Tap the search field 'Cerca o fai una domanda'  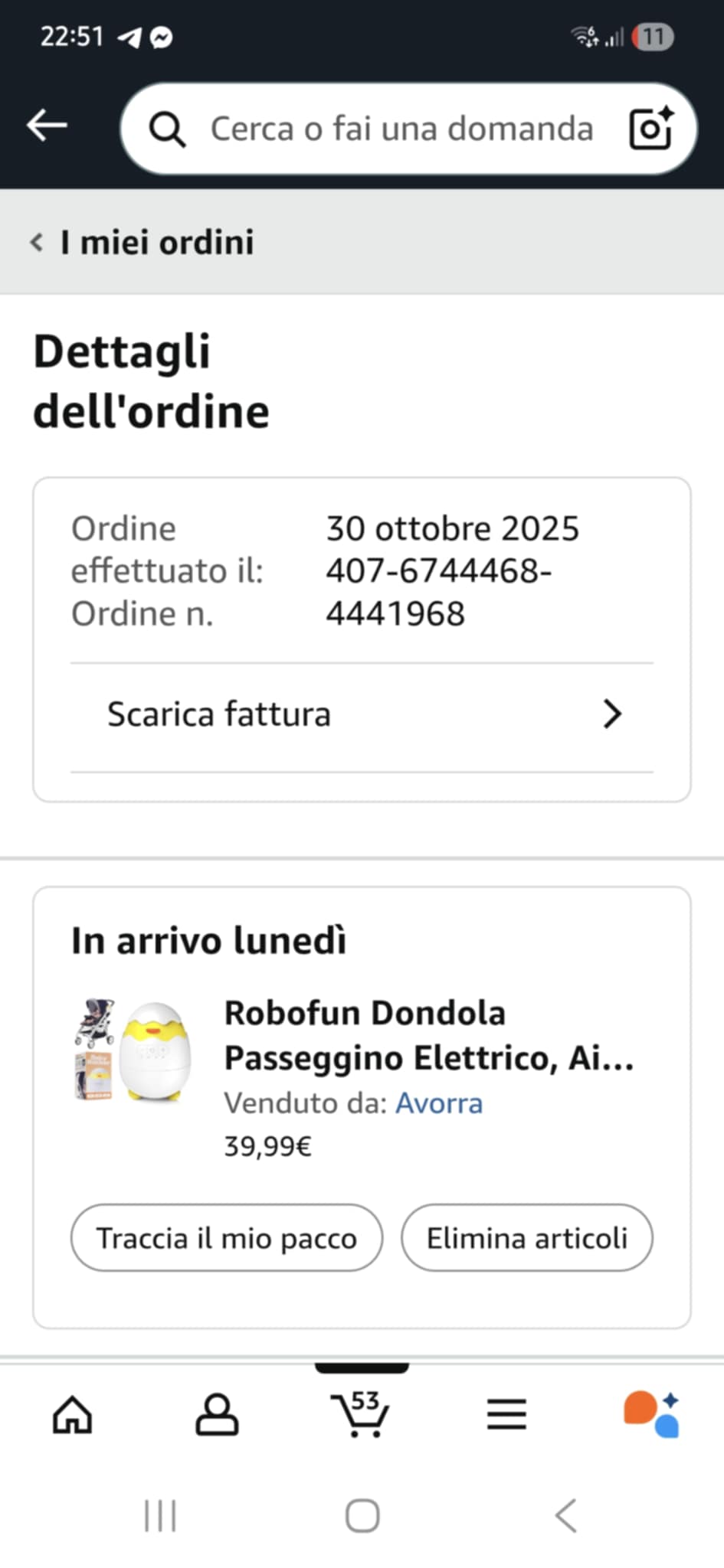click(401, 129)
